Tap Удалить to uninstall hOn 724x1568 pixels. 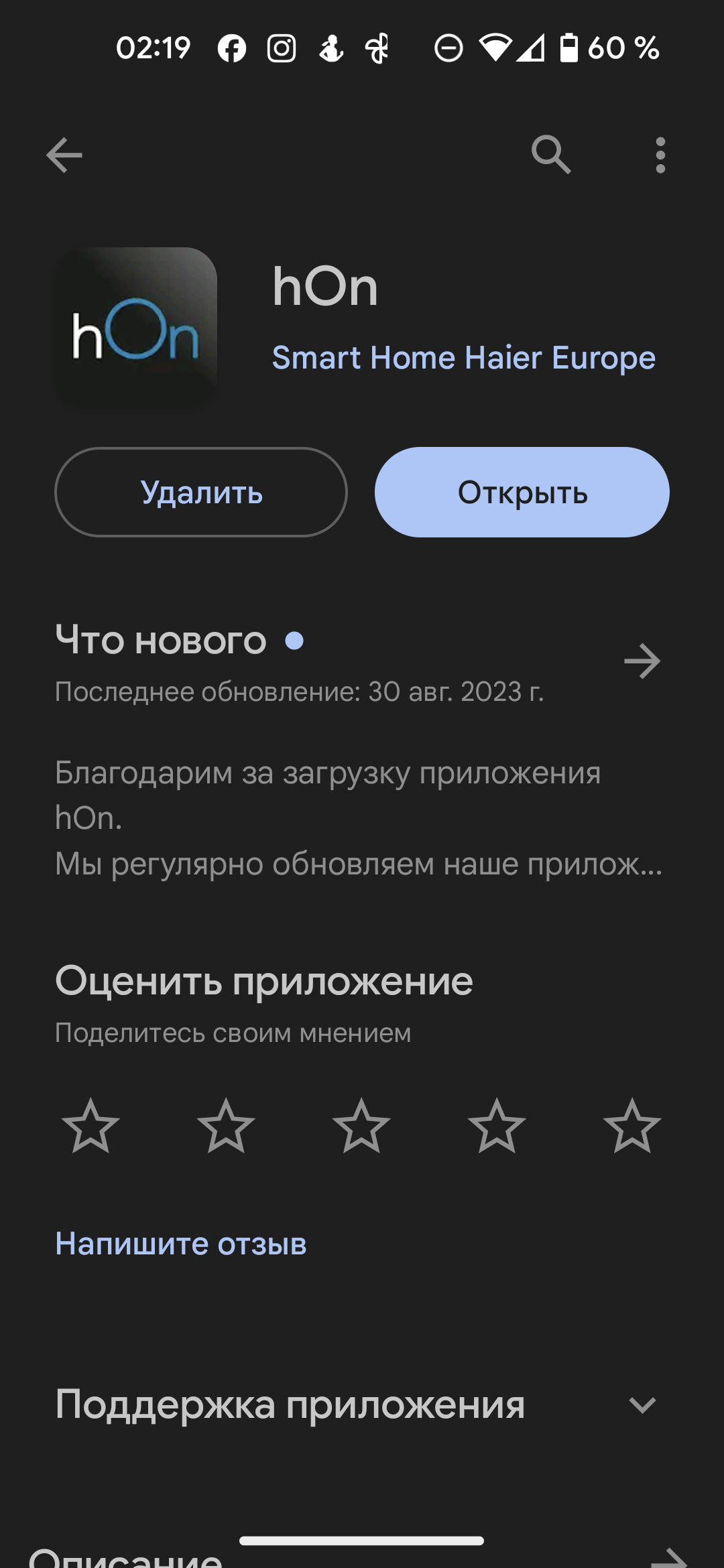[x=201, y=493]
